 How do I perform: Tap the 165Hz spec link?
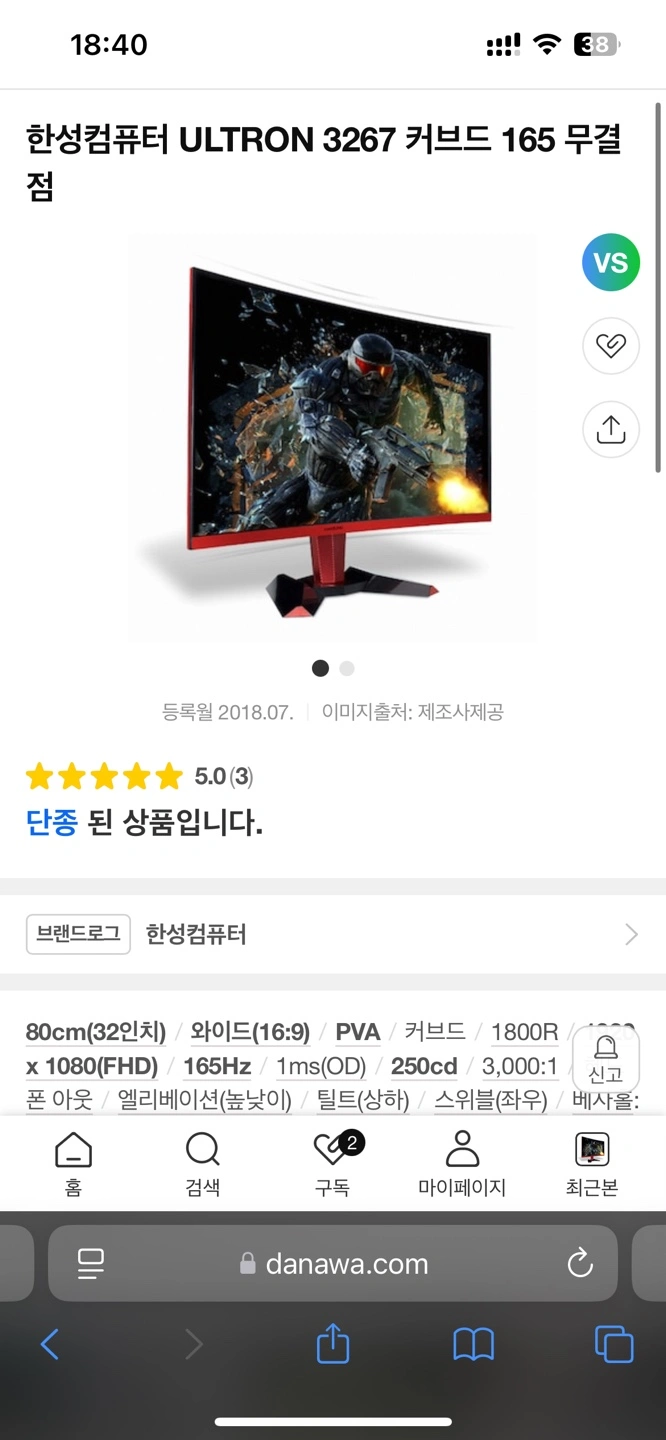point(217,1066)
